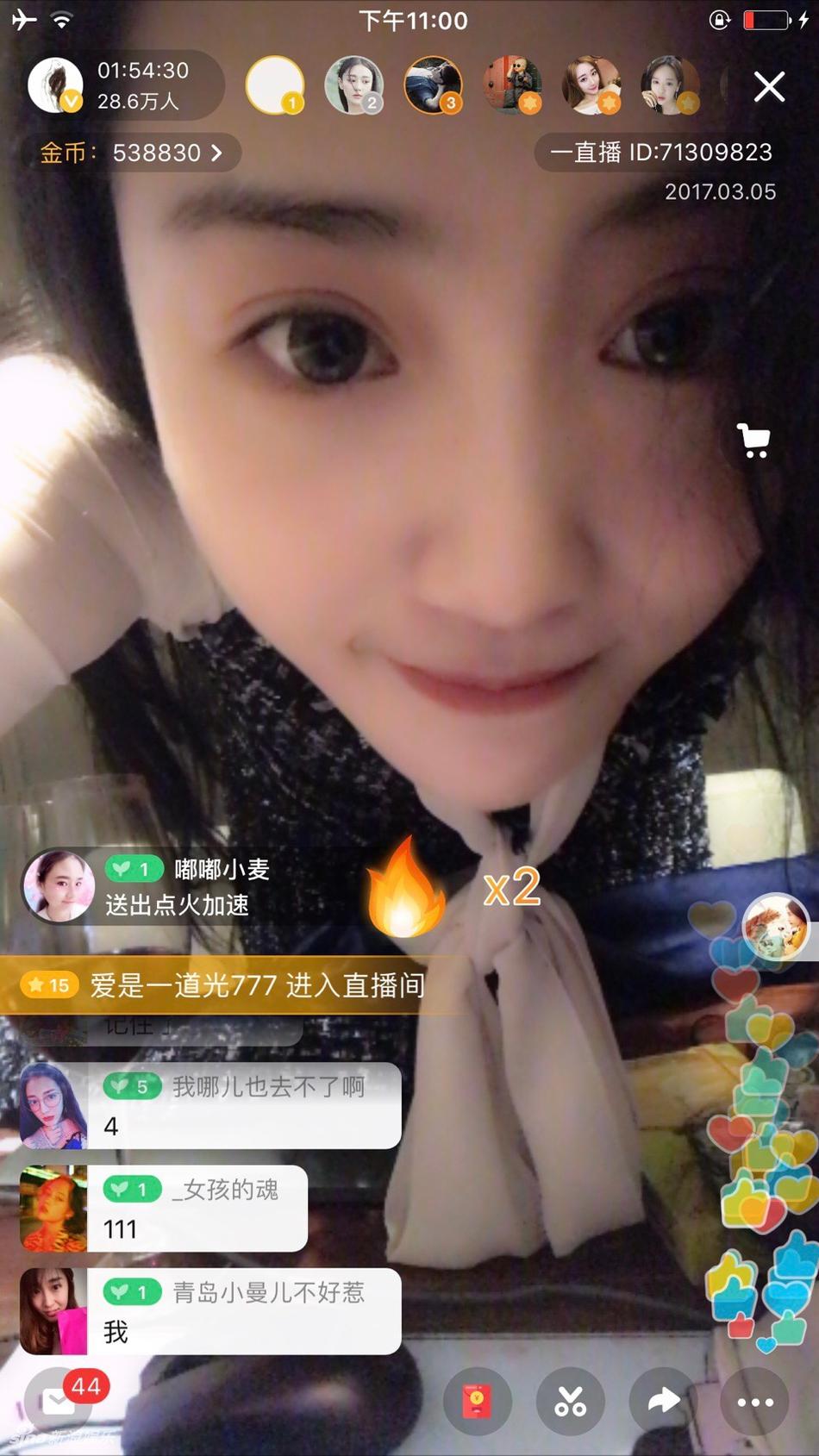
Task: Close the live stream
Action: [768, 87]
